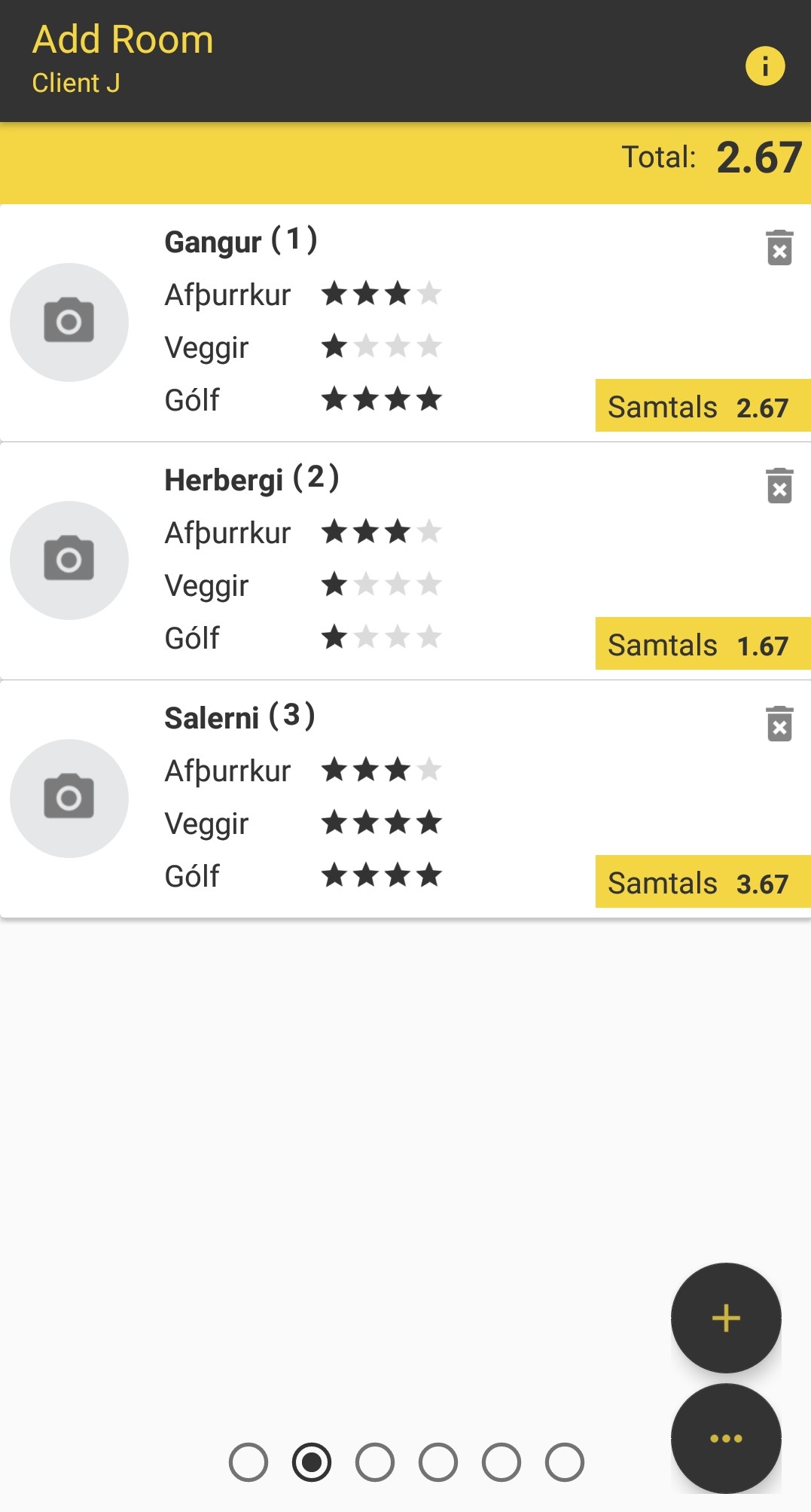The height and width of the screenshot is (1512, 811).
Task: Rate Gangur Veggir four stars
Action: coord(429,347)
